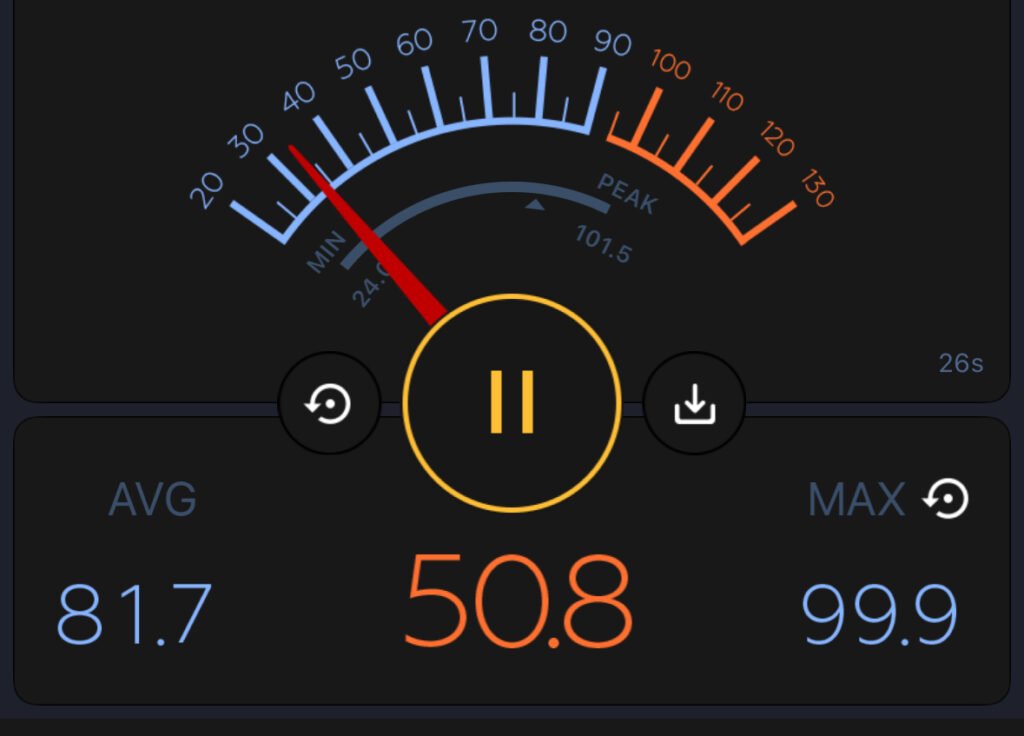1024x736 pixels.
Task: Save the recorded measurement
Action: point(694,404)
